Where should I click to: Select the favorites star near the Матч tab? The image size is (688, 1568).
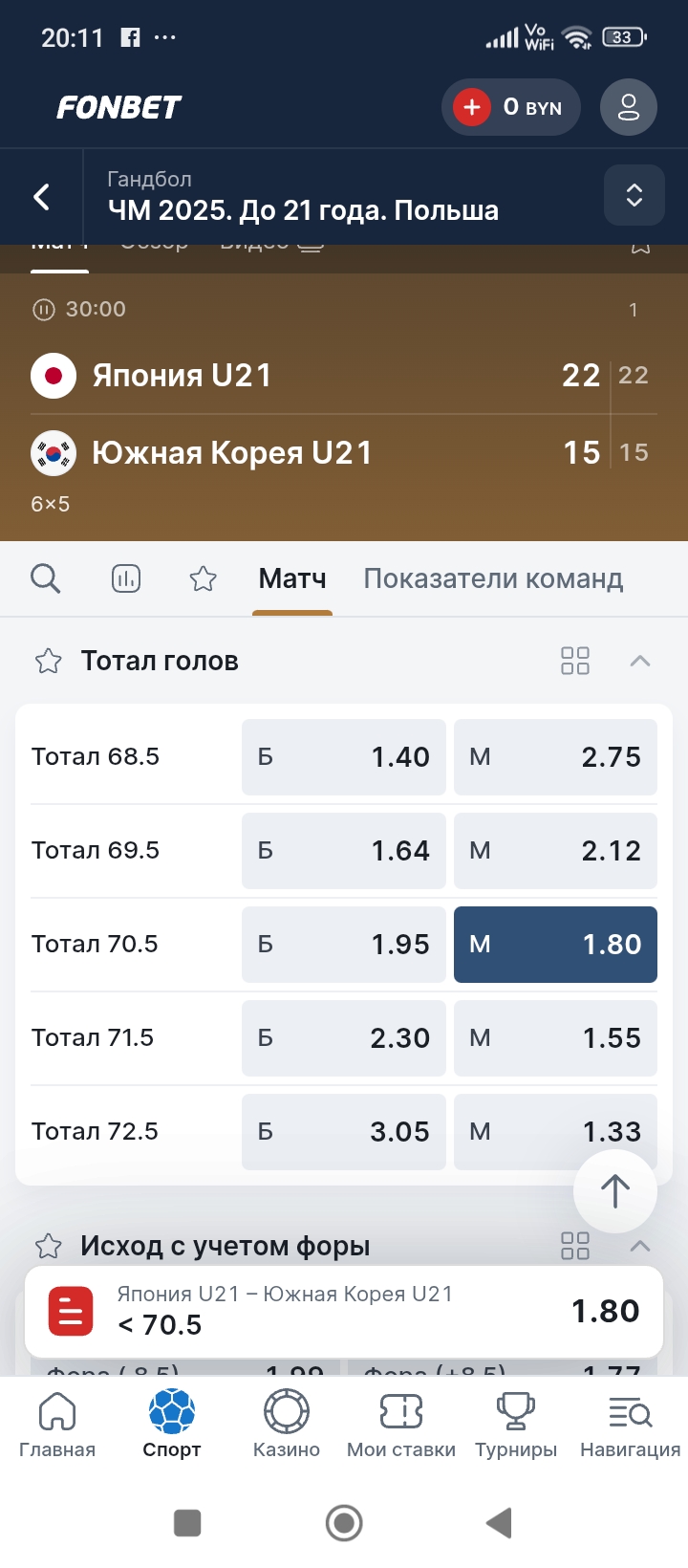point(203,578)
